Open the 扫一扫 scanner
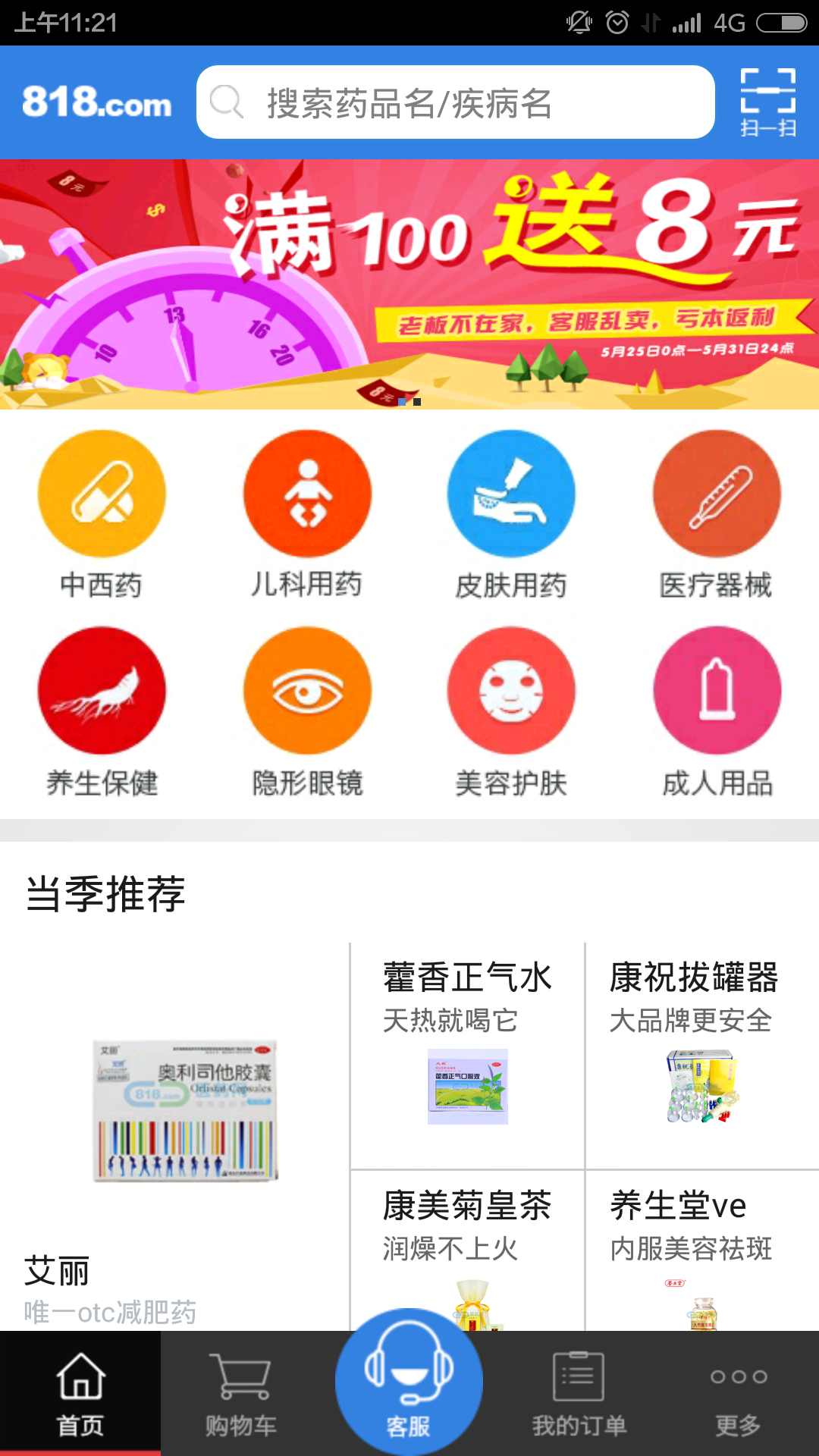The height and width of the screenshot is (1456, 819). point(767,102)
